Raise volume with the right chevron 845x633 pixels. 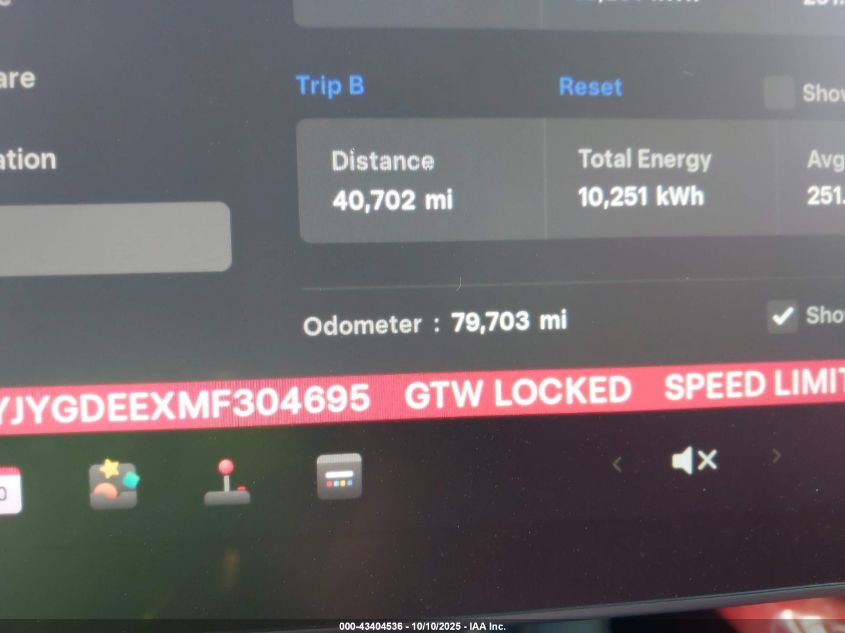(x=775, y=458)
